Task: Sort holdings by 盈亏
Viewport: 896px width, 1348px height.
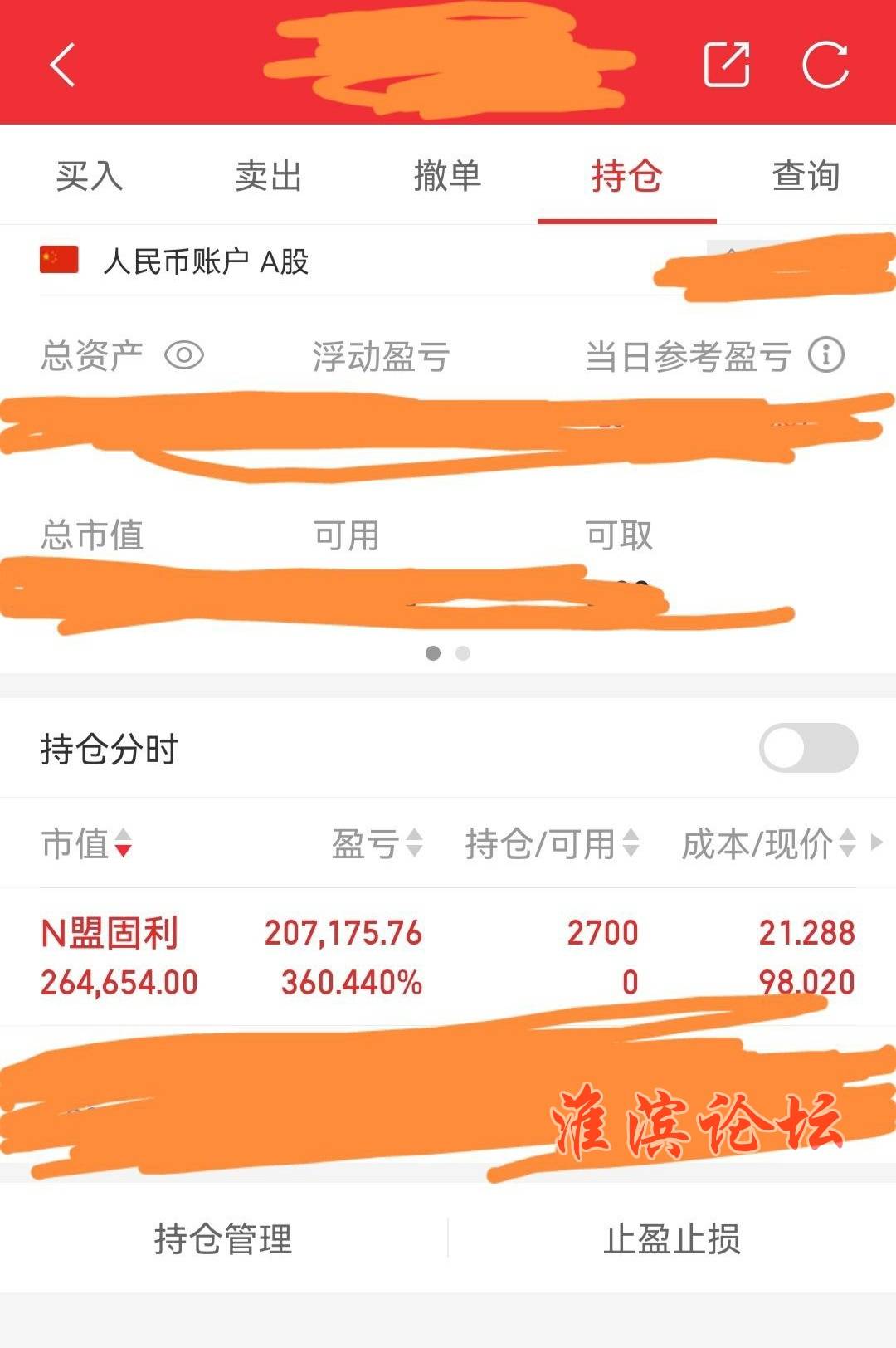Action: coord(377,843)
